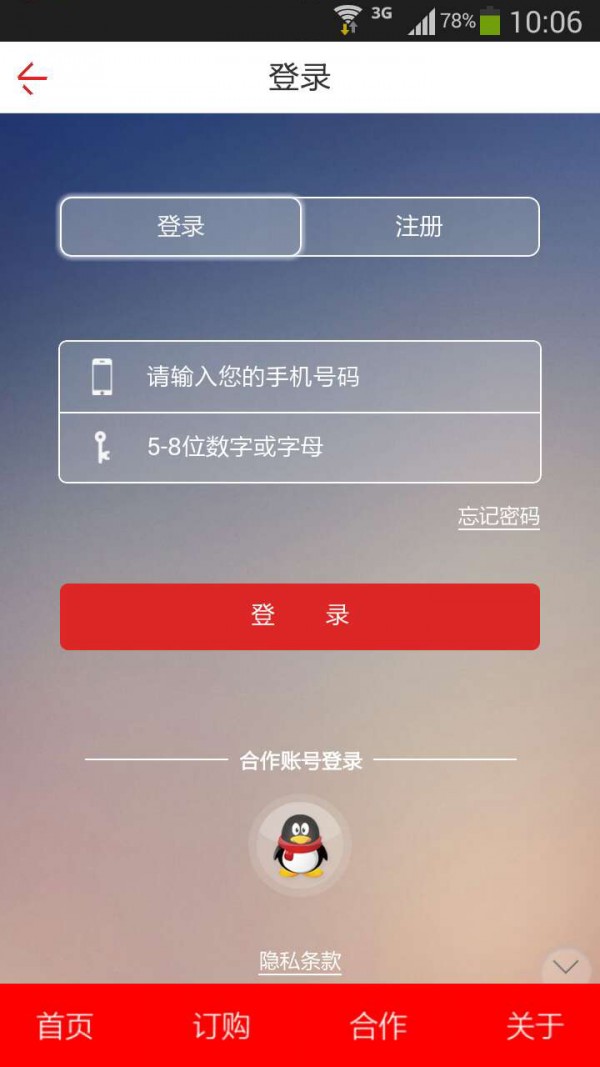Viewport: 600px width, 1067px height.
Task: Switch to the 合作 tab
Action: (x=378, y=1026)
